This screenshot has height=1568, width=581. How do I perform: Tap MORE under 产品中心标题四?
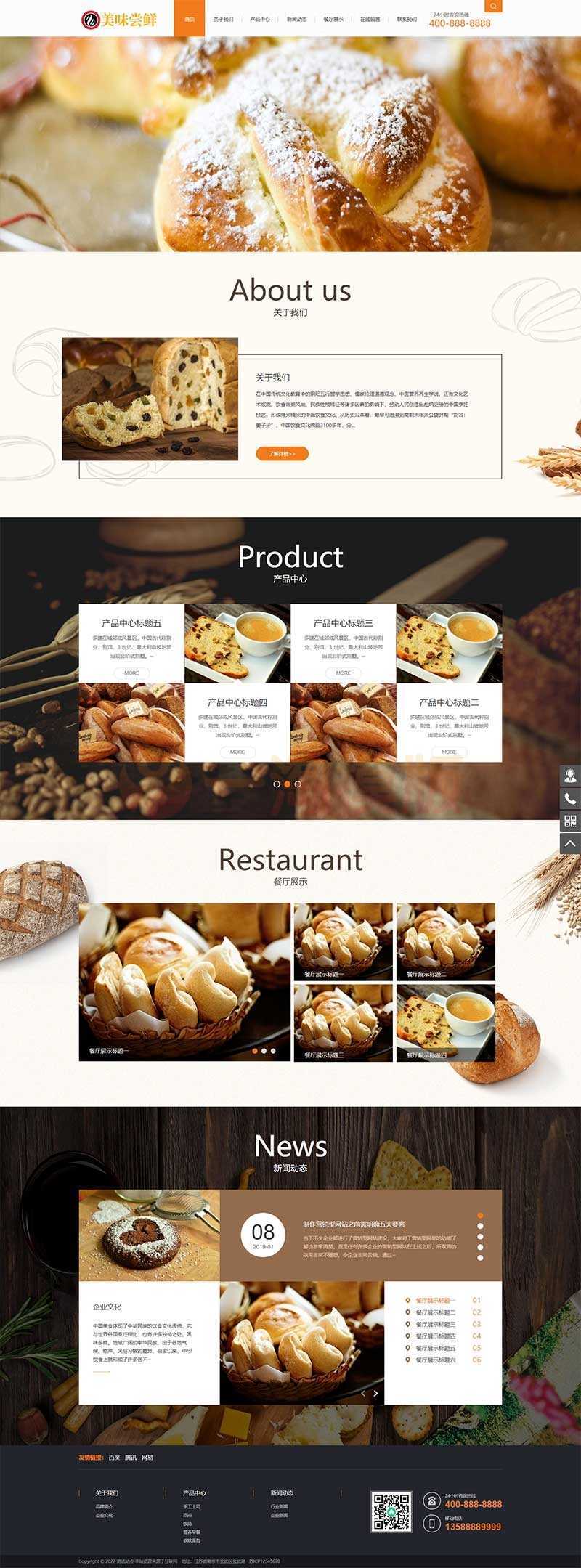coord(237,752)
